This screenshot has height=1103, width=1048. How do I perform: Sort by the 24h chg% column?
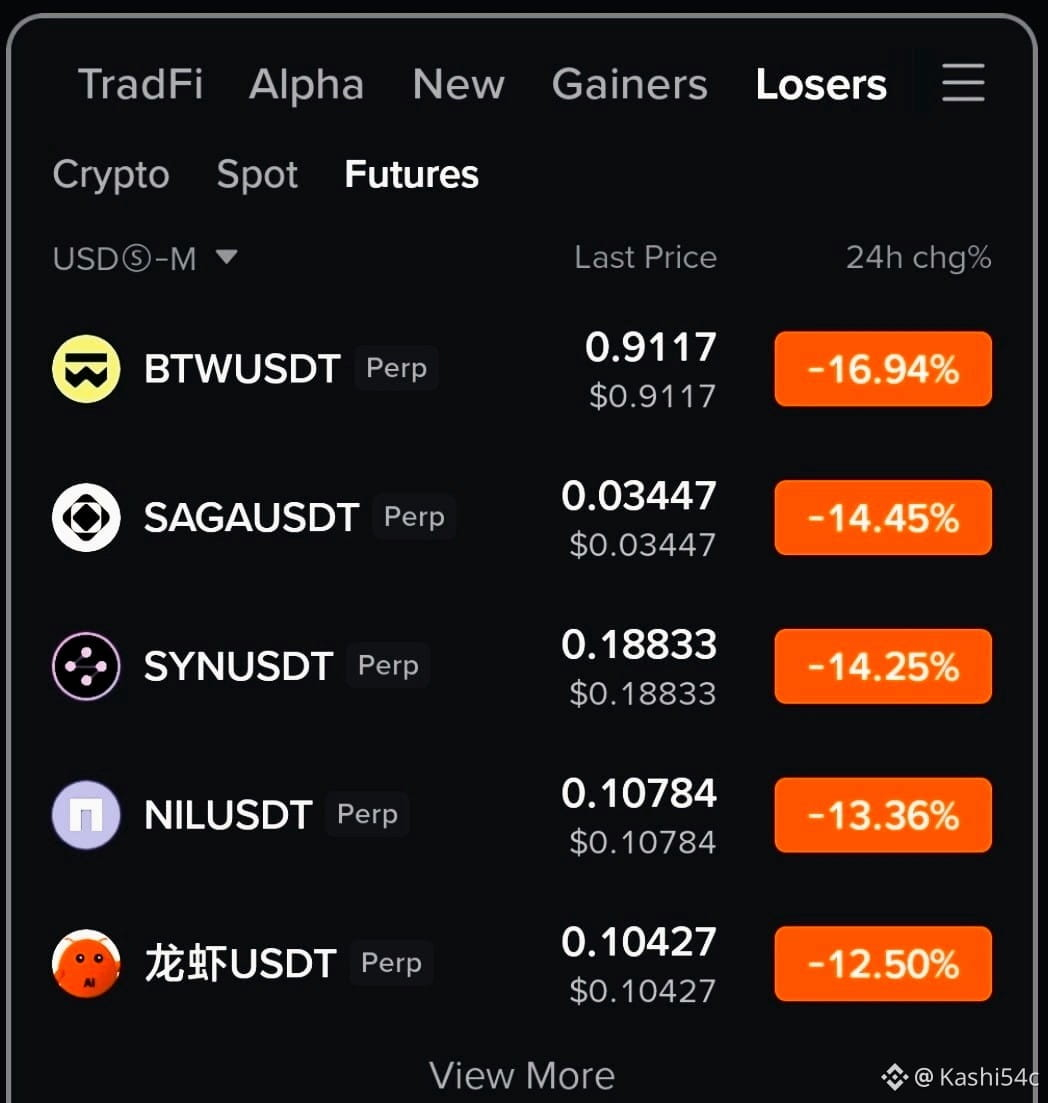point(919,257)
